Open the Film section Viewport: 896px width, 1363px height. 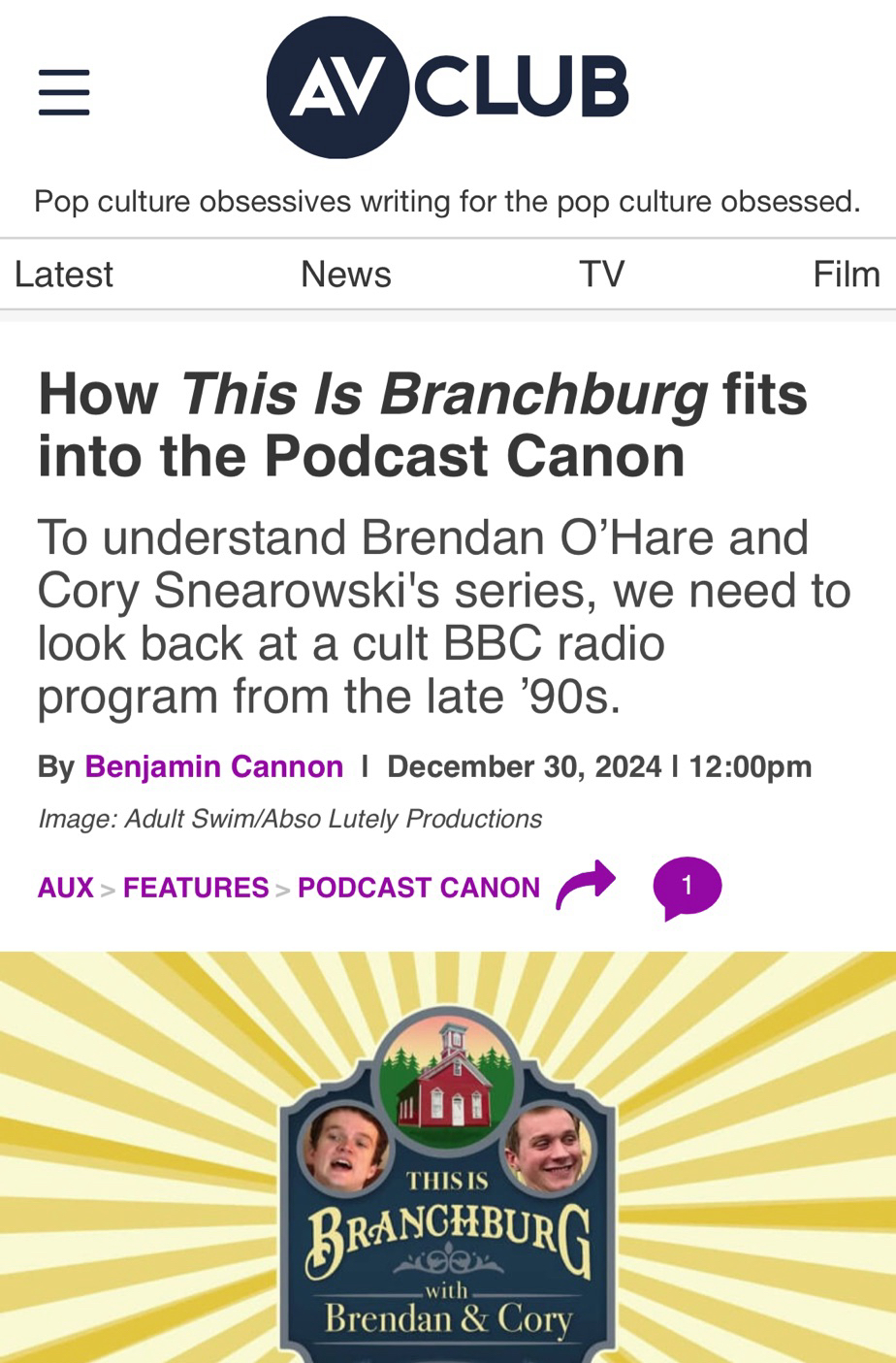pyautogui.click(x=846, y=275)
